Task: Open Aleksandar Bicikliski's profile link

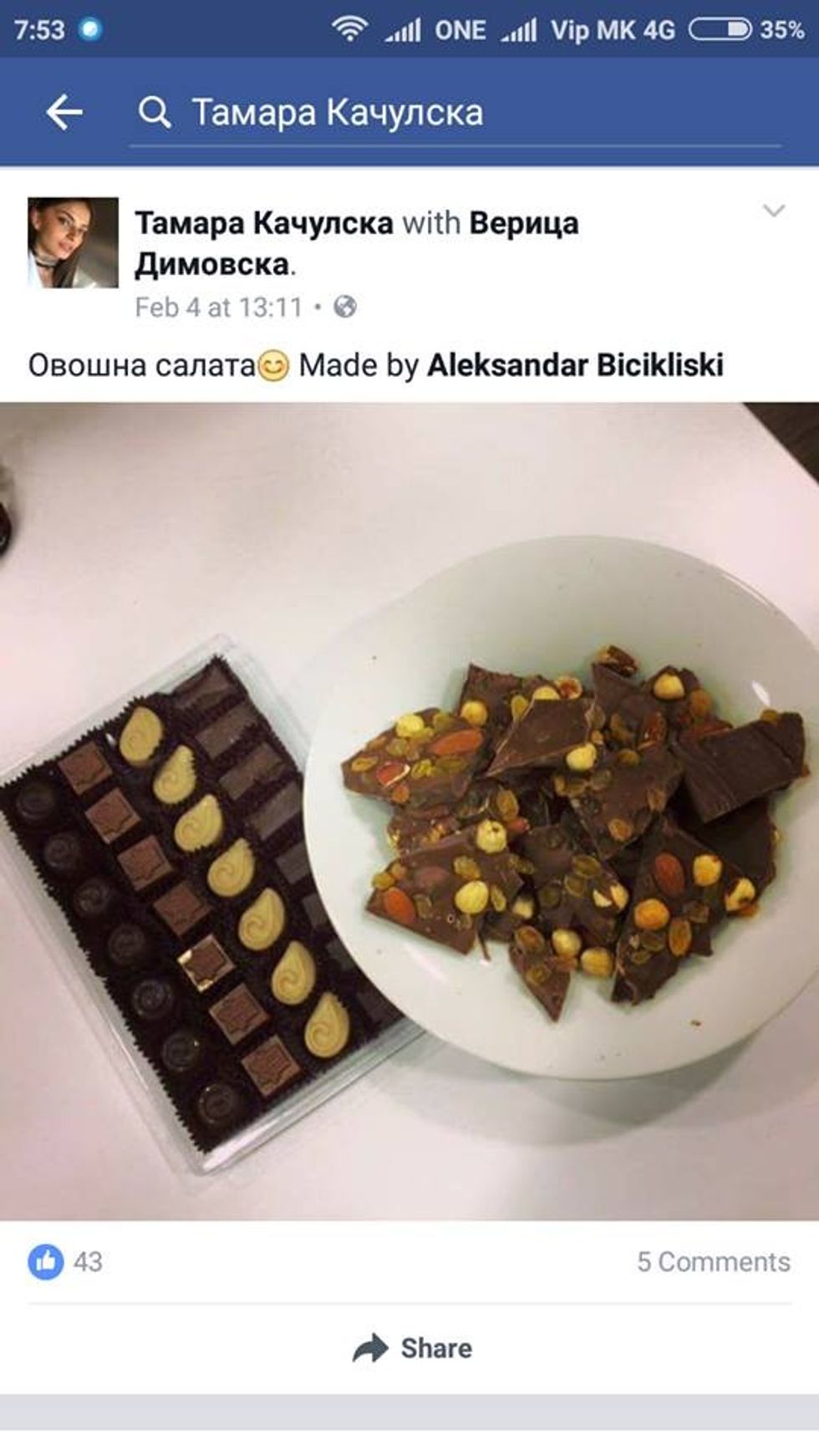Action: (x=575, y=365)
